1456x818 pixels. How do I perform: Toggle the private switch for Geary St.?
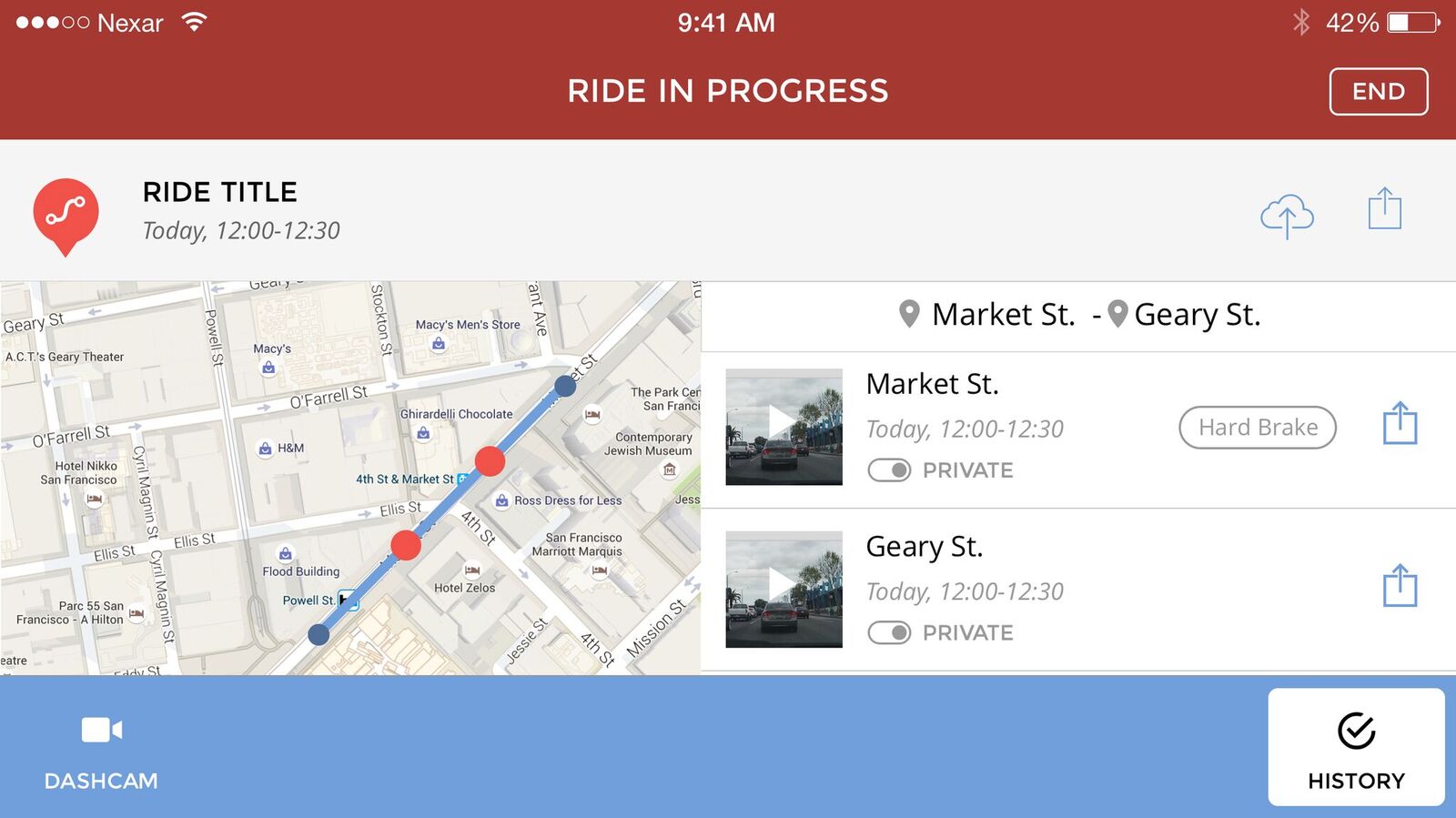point(889,632)
